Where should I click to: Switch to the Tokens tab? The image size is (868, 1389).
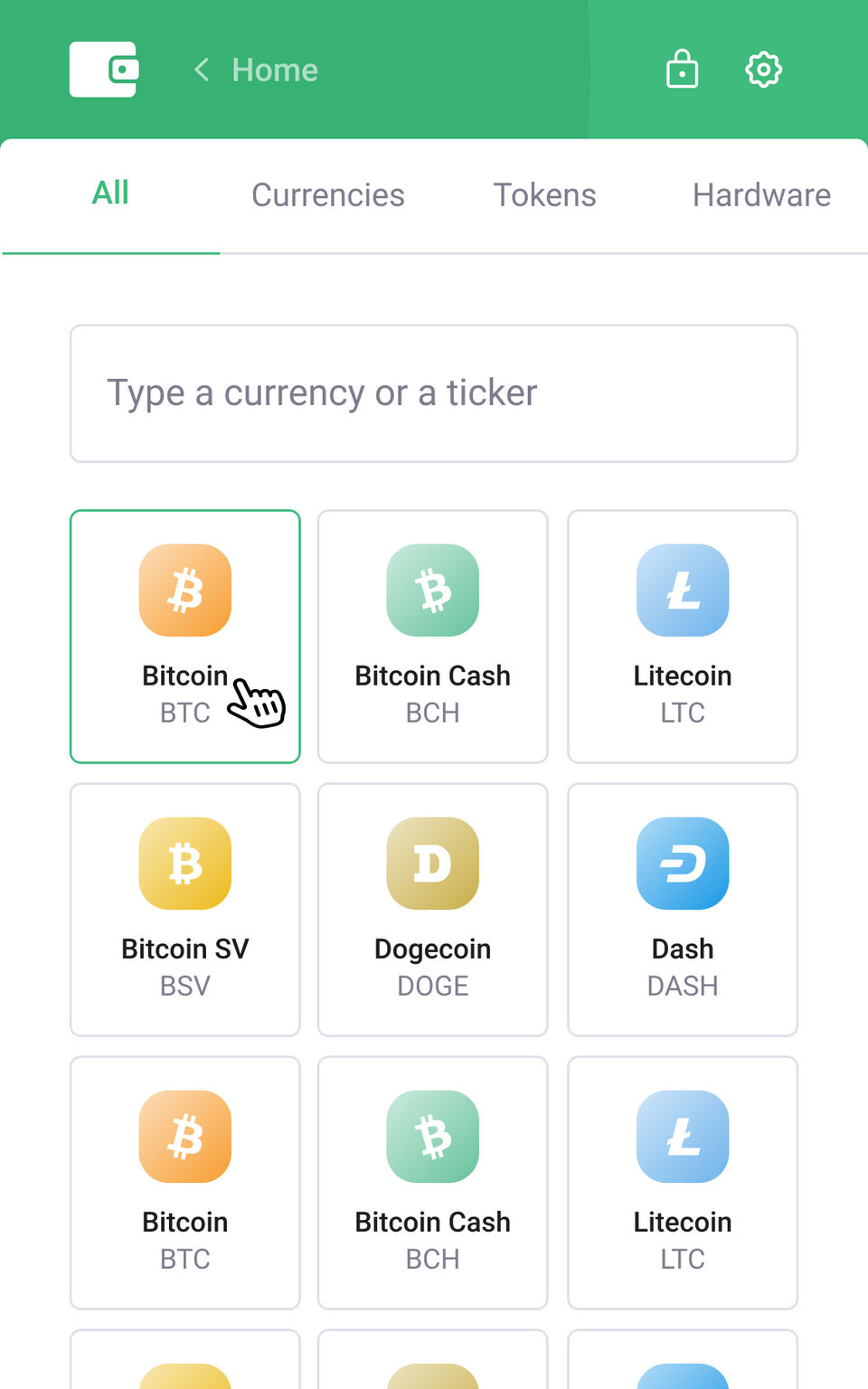point(544,195)
